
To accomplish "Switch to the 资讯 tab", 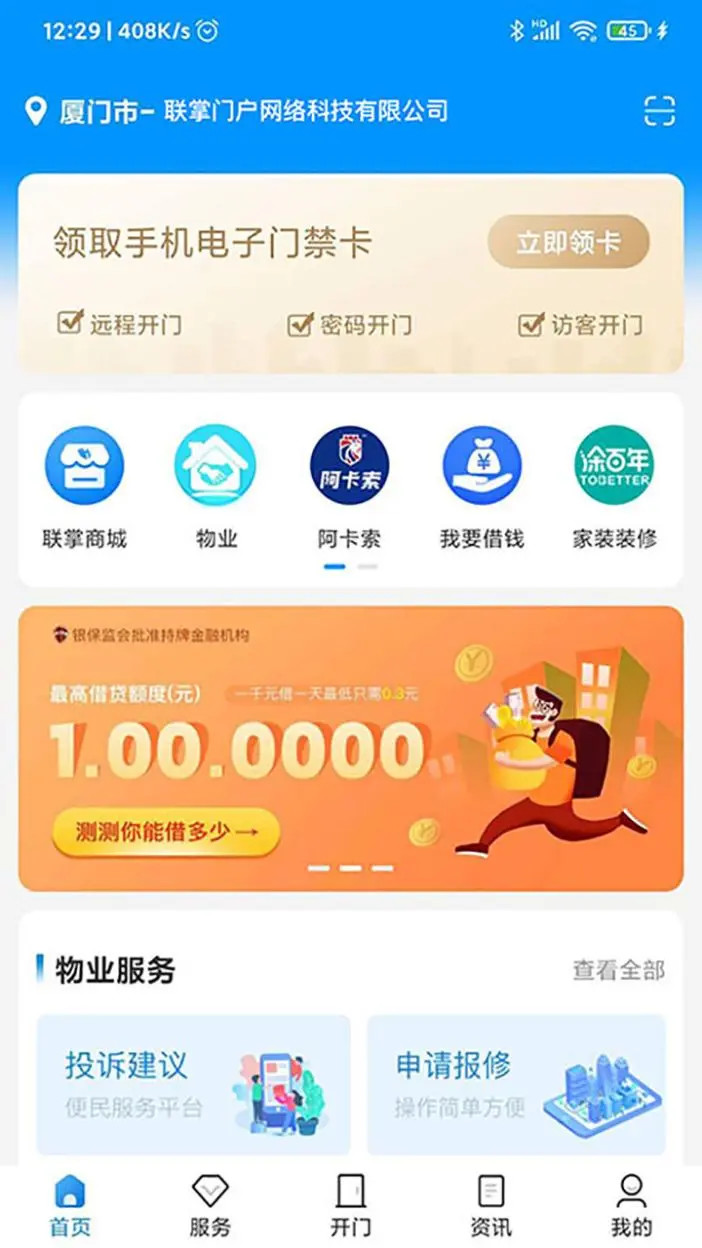I will coord(491,1205).
